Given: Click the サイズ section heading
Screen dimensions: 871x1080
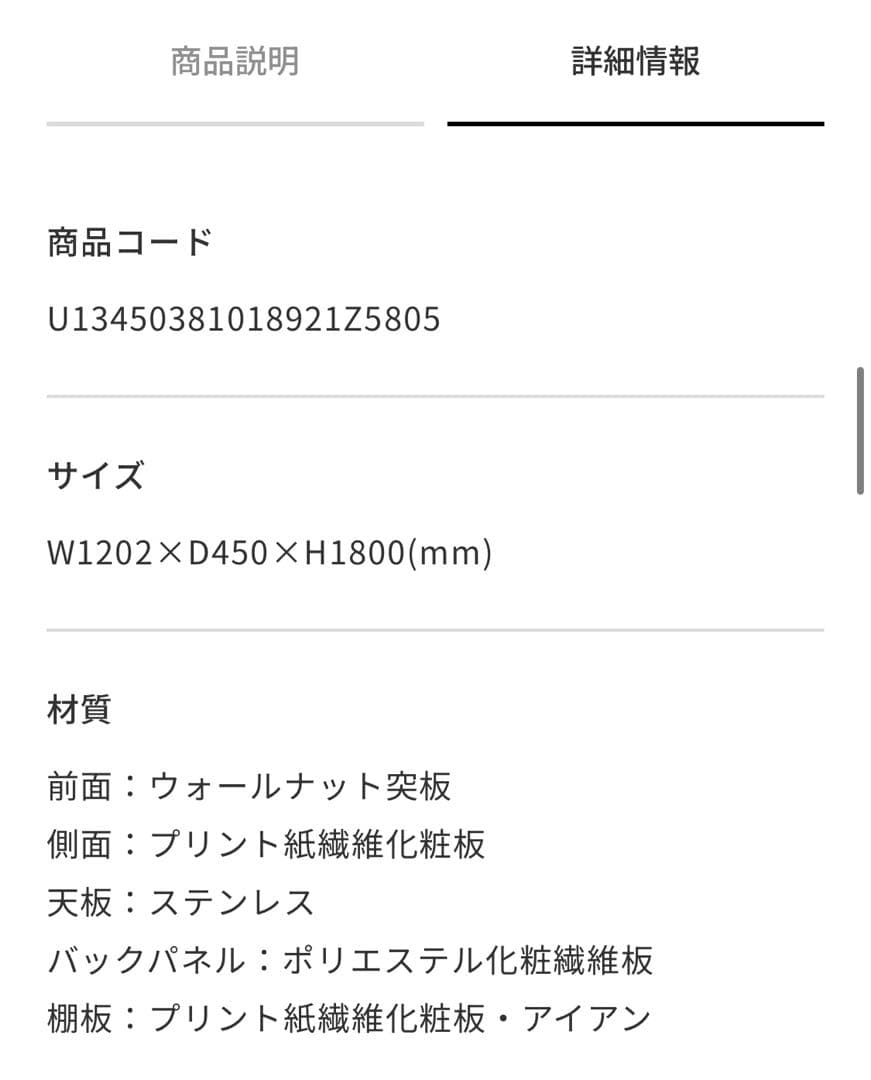Looking at the screenshot, I should (95, 475).
